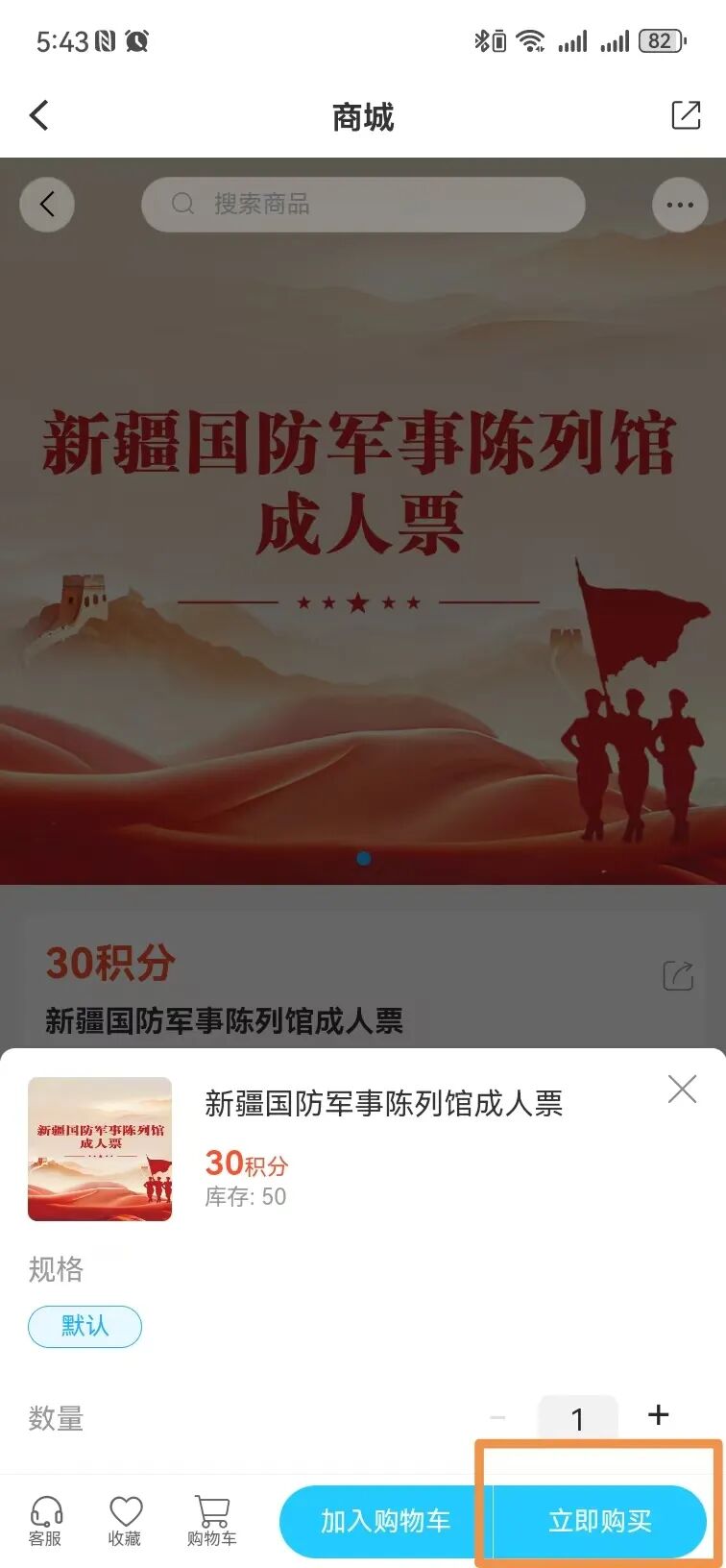The height and width of the screenshot is (1568, 726).
Task: Tap 立即购买 to buy now
Action: point(599,1521)
